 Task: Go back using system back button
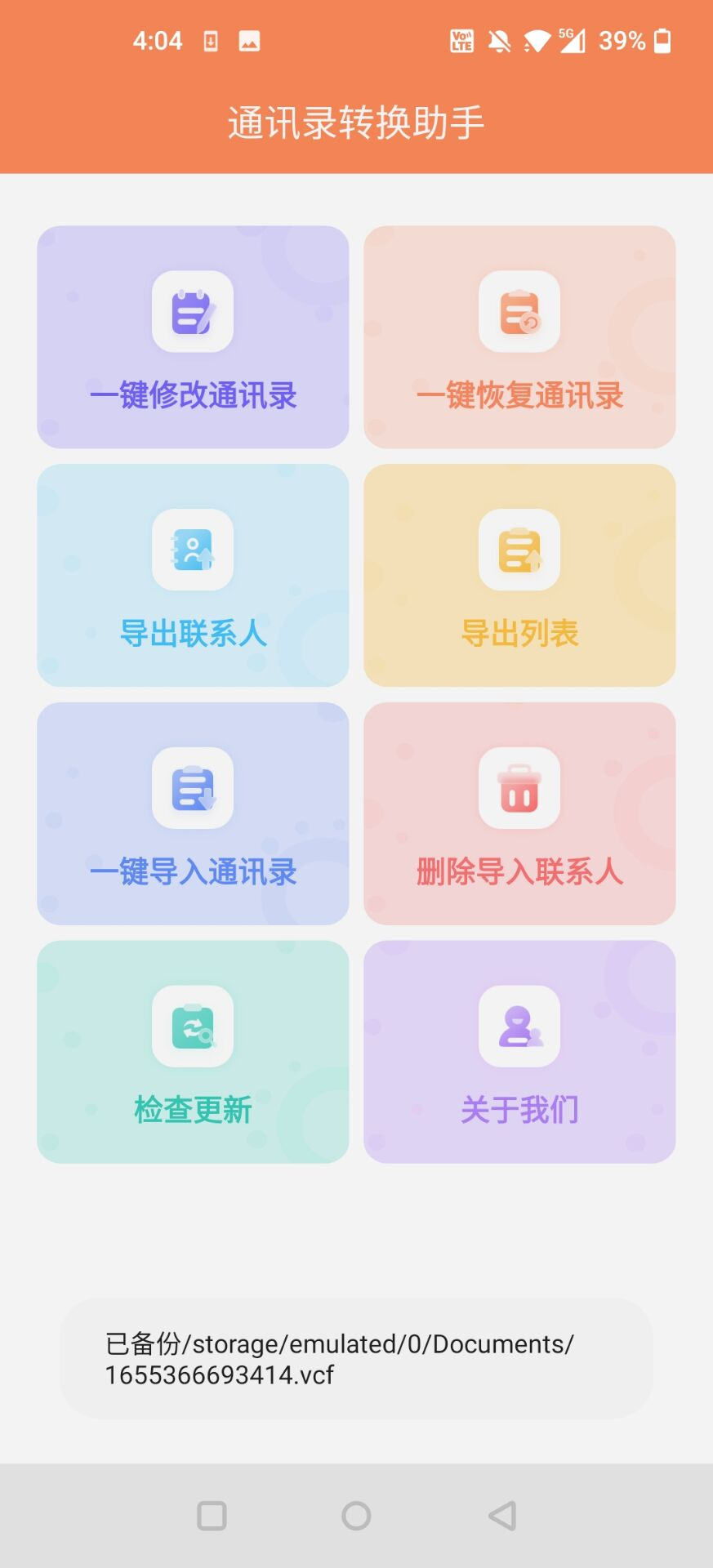(502, 1517)
